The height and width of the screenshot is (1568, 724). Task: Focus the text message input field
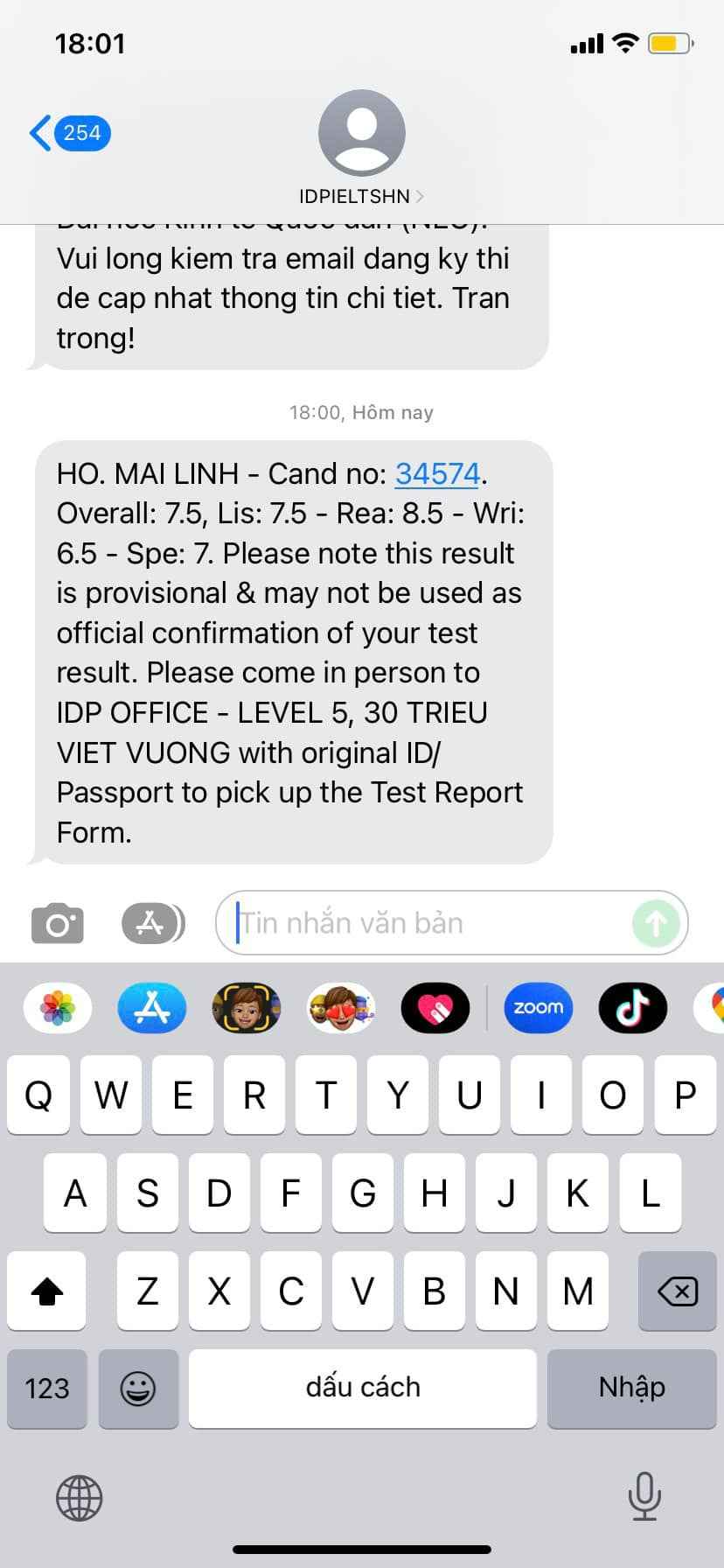428,923
